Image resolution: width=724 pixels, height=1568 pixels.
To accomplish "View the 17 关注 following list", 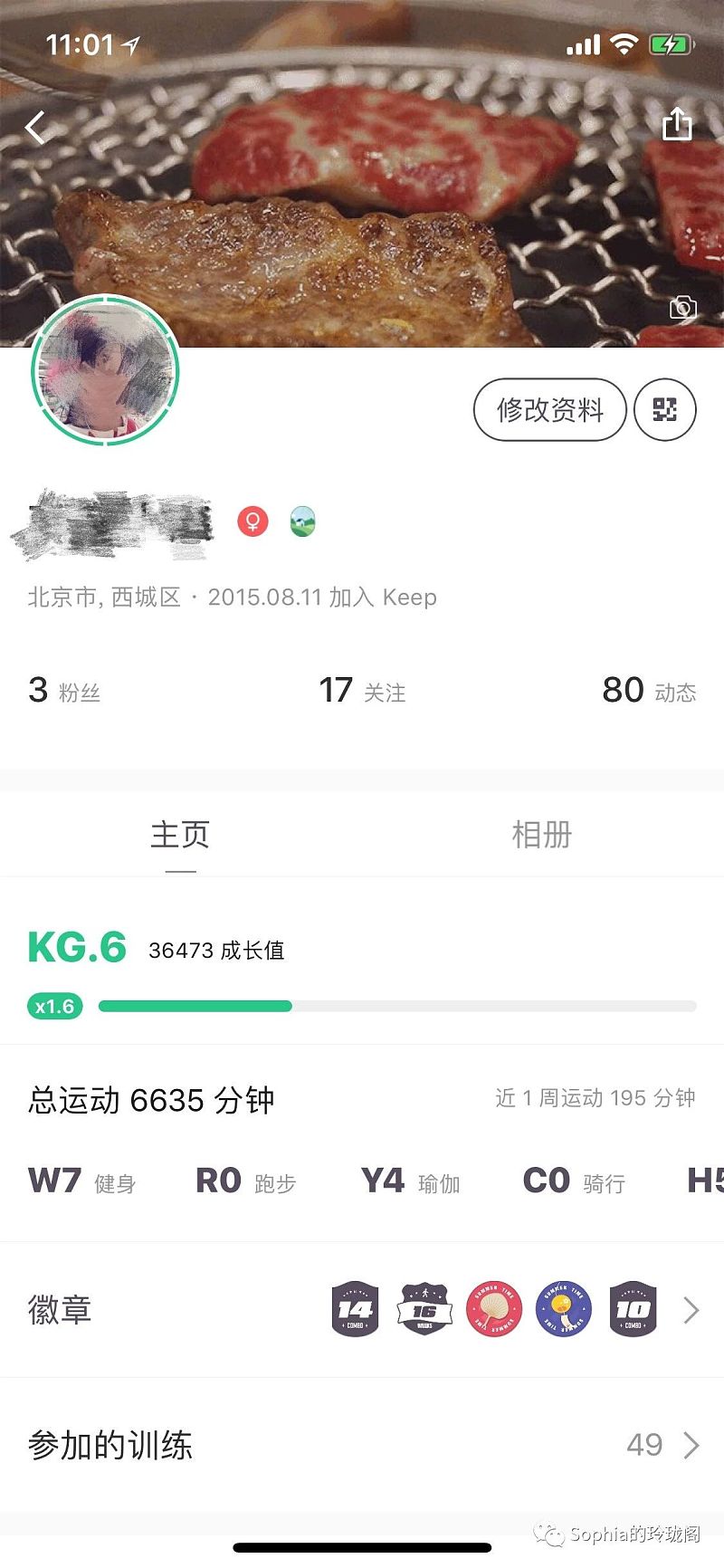I will (362, 691).
